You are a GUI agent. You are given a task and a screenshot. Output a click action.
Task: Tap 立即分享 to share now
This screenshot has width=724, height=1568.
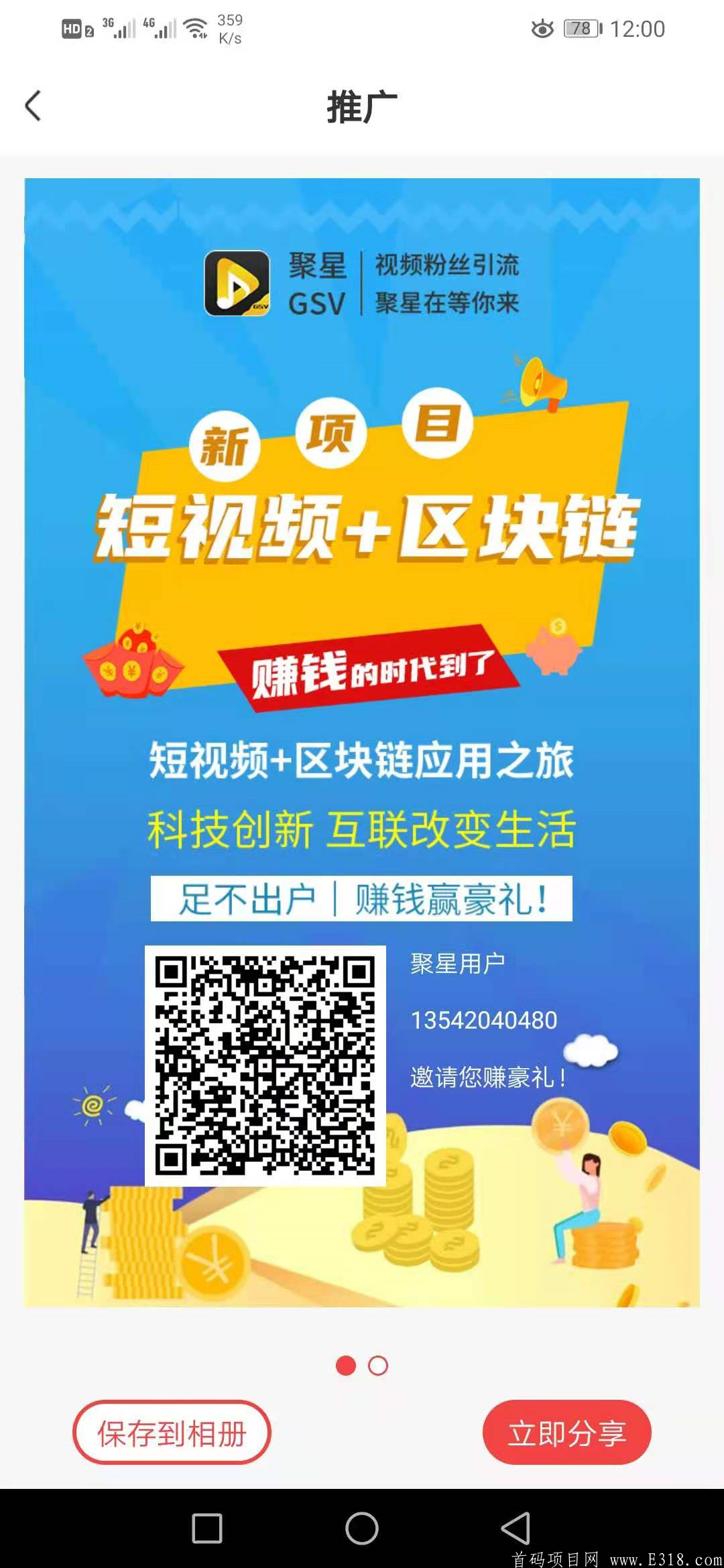(566, 1433)
